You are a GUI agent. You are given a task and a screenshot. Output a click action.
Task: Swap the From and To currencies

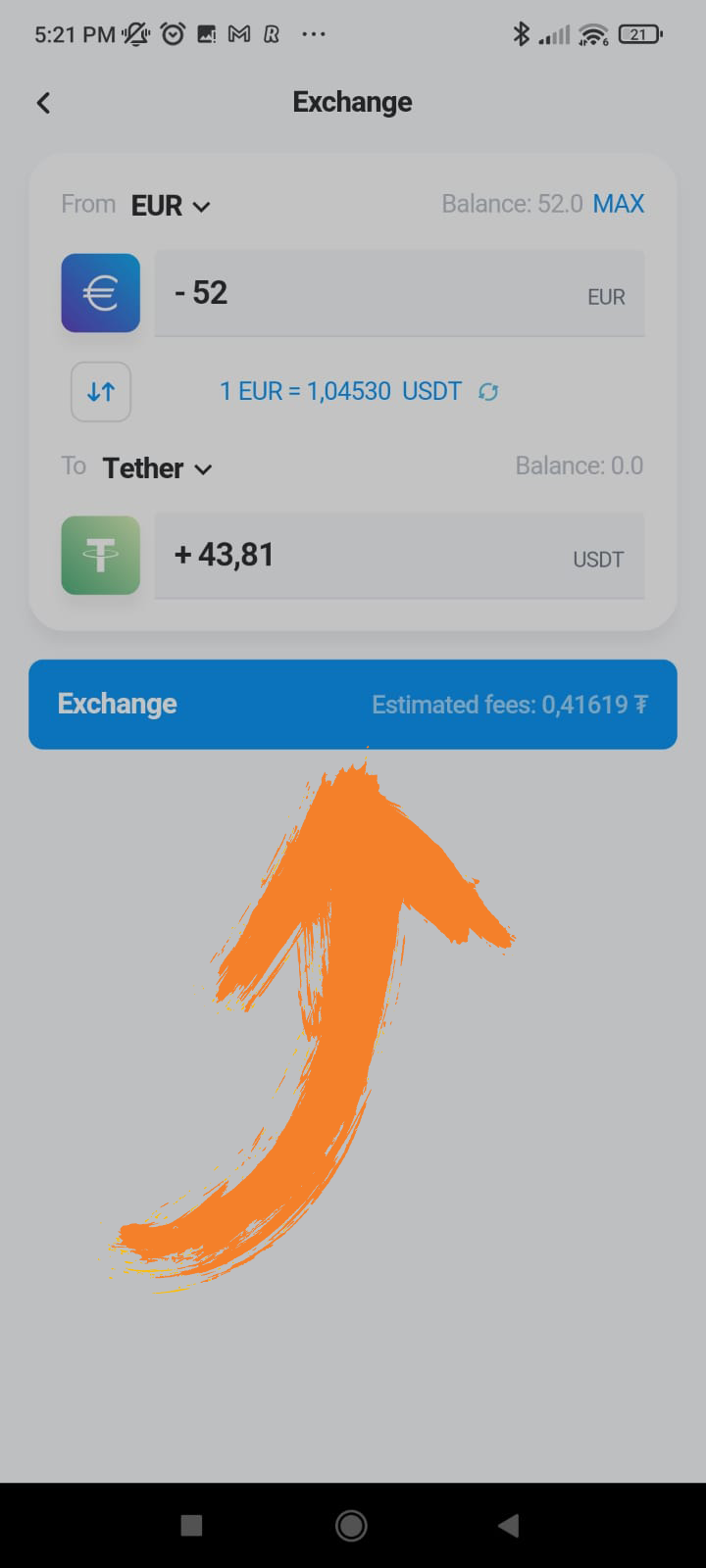click(101, 392)
